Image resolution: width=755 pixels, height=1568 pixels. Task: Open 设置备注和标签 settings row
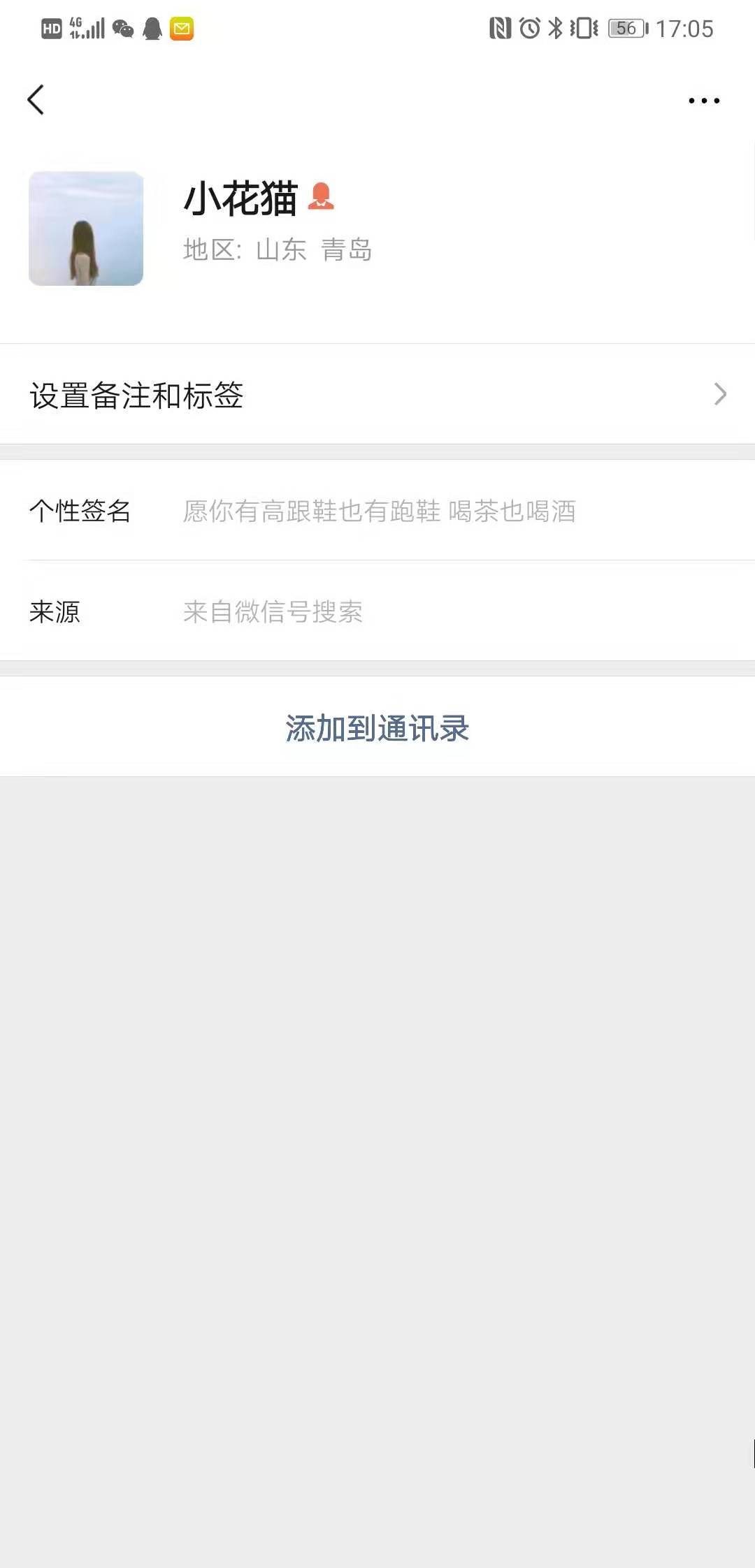377,395
